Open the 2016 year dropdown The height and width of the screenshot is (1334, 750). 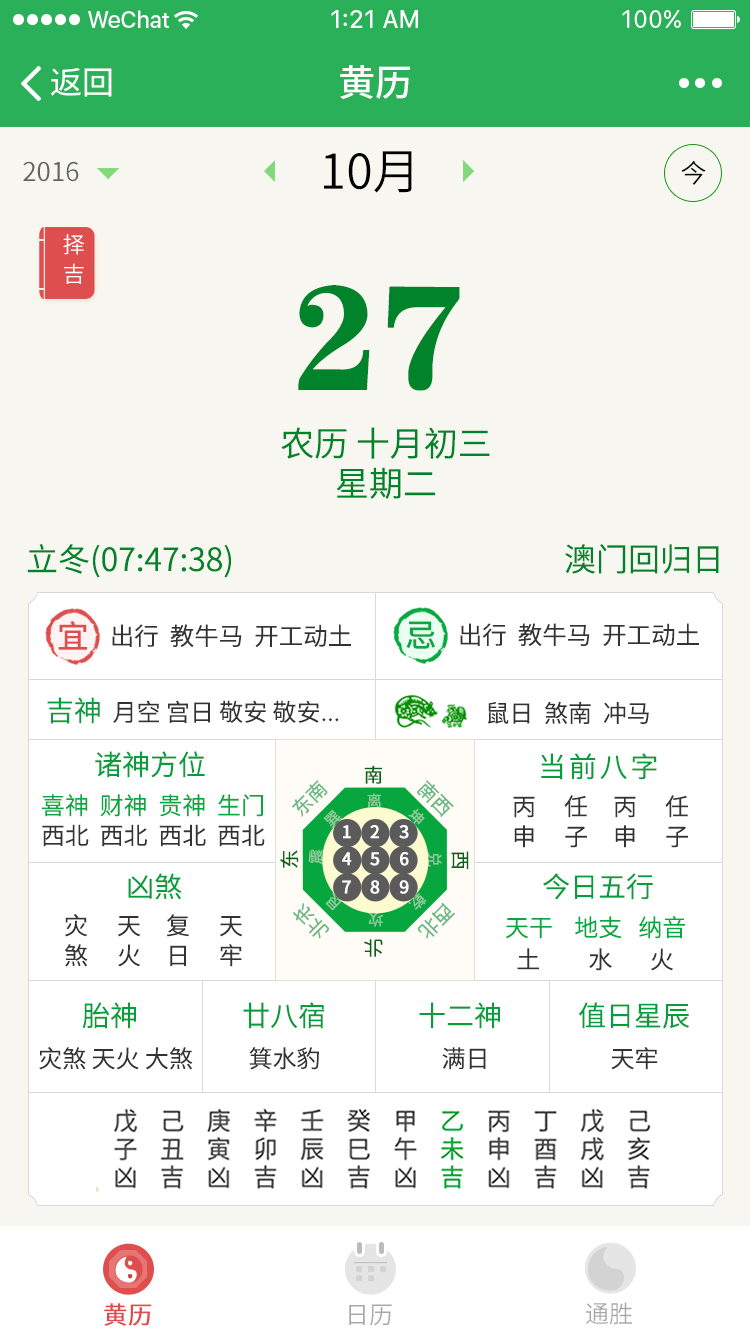coord(70,172)
